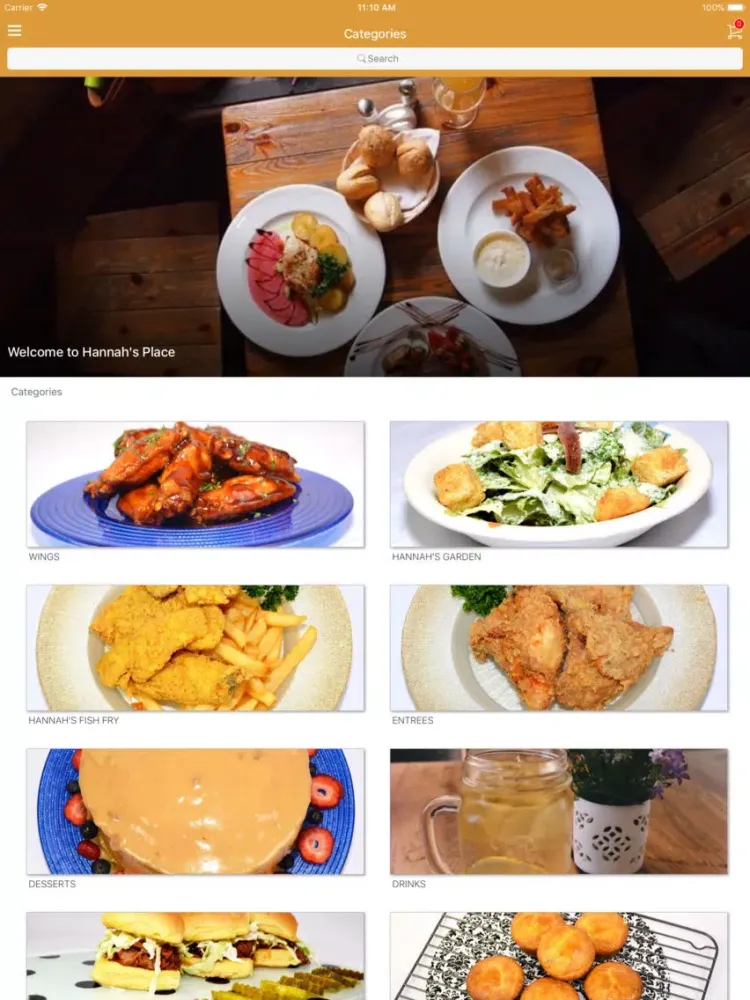Viewport: 750px width, 1000px height.
Task: Show the Drinks category
Action: pos(559,812)
